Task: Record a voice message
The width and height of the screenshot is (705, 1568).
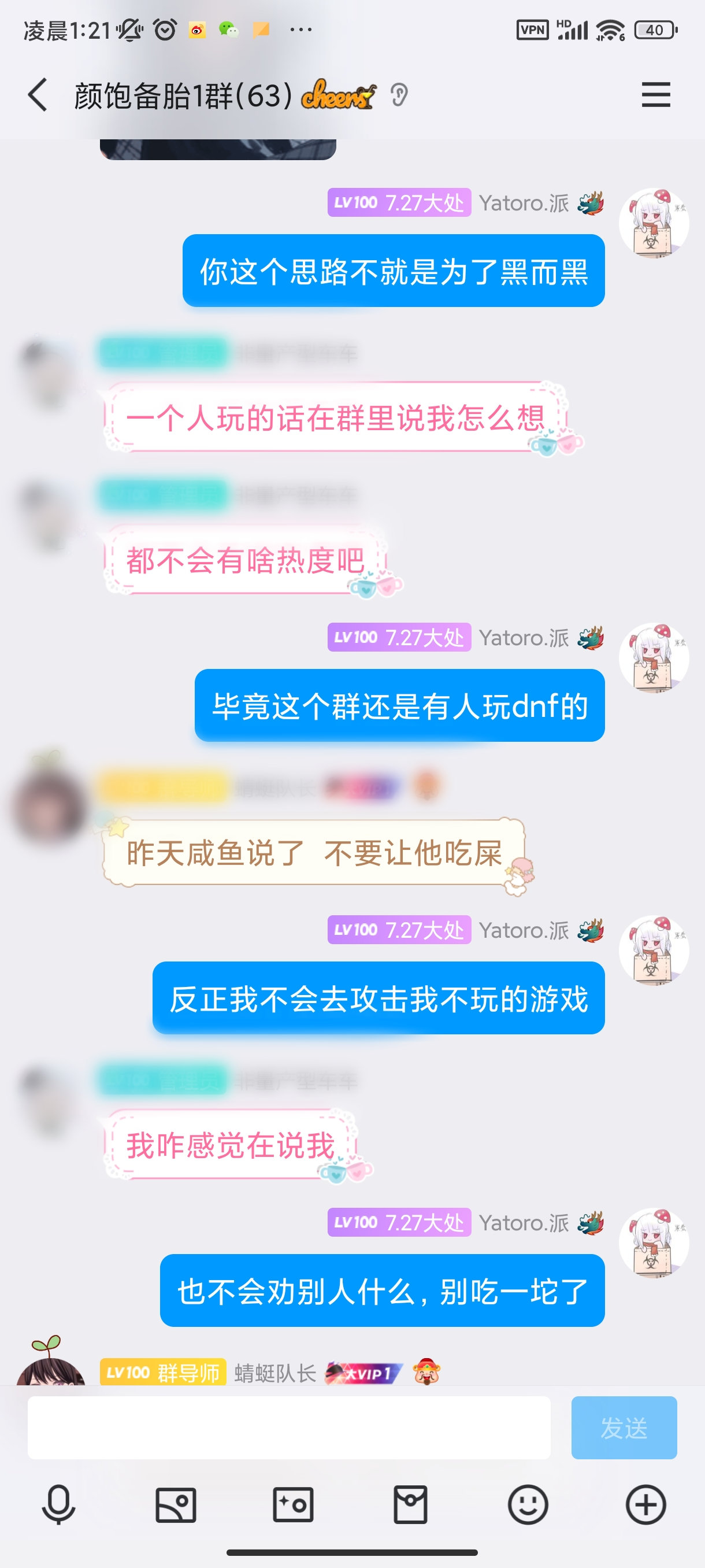Action: click(58, 1505)
